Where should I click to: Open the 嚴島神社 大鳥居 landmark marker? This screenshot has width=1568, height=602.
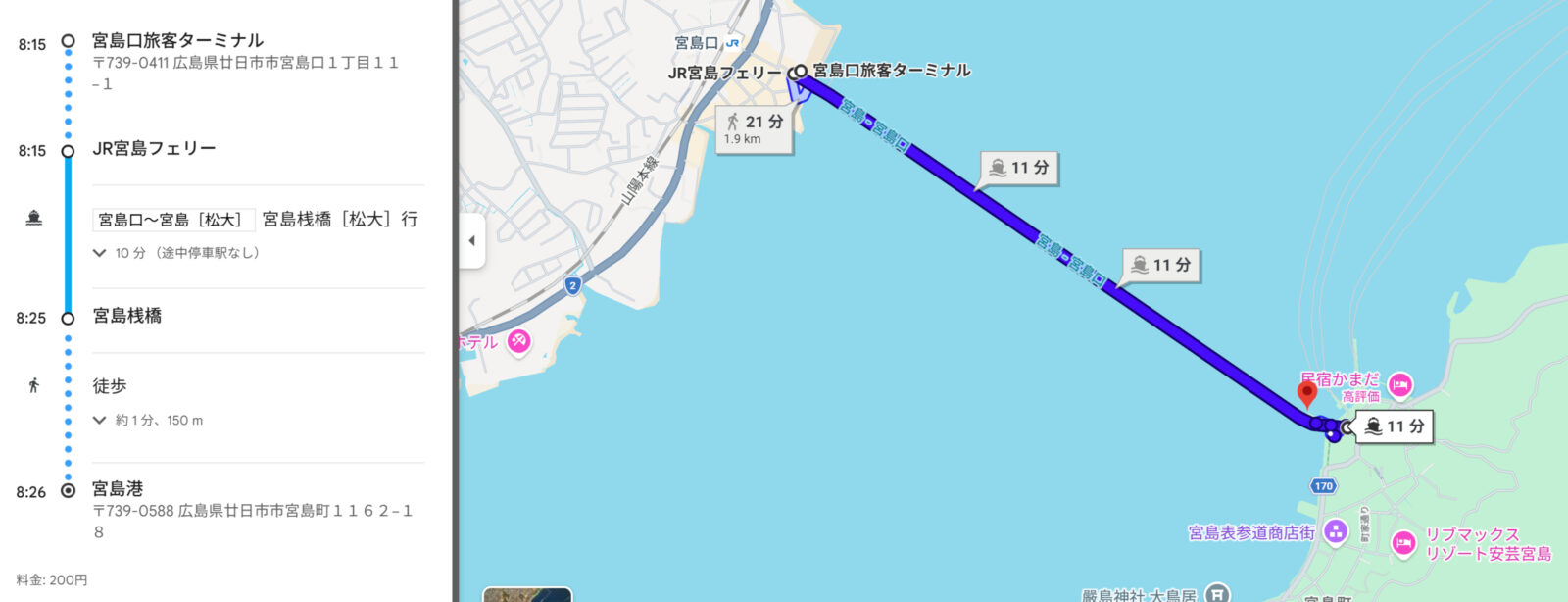(1216, 593)
